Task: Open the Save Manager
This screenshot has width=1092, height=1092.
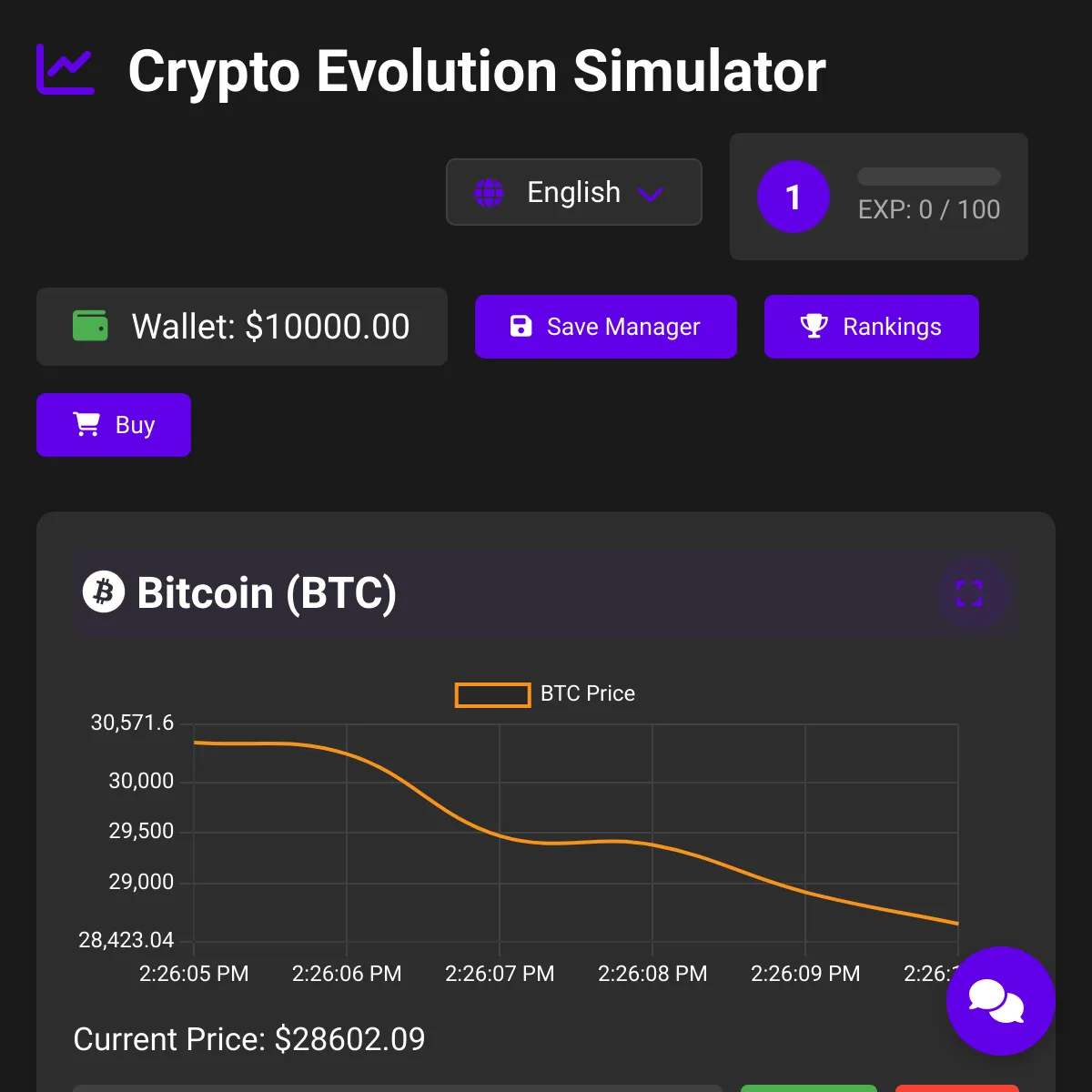Action: (x=605, y=327)
